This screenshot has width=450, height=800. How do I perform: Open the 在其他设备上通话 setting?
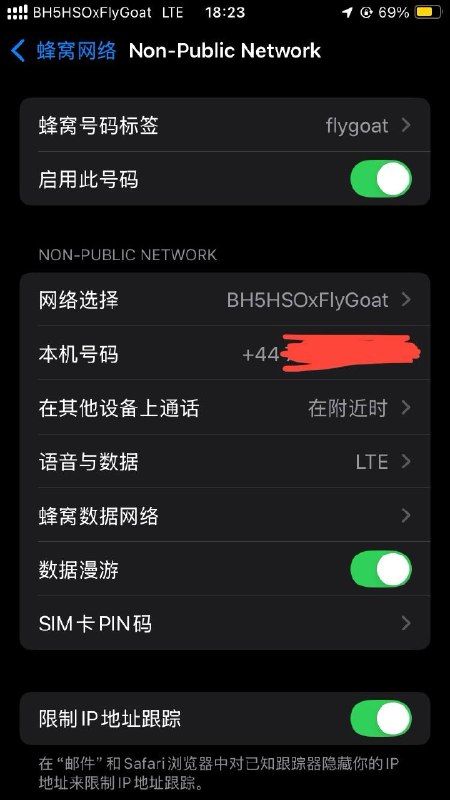pyautogui.click(x=225, y=408)
